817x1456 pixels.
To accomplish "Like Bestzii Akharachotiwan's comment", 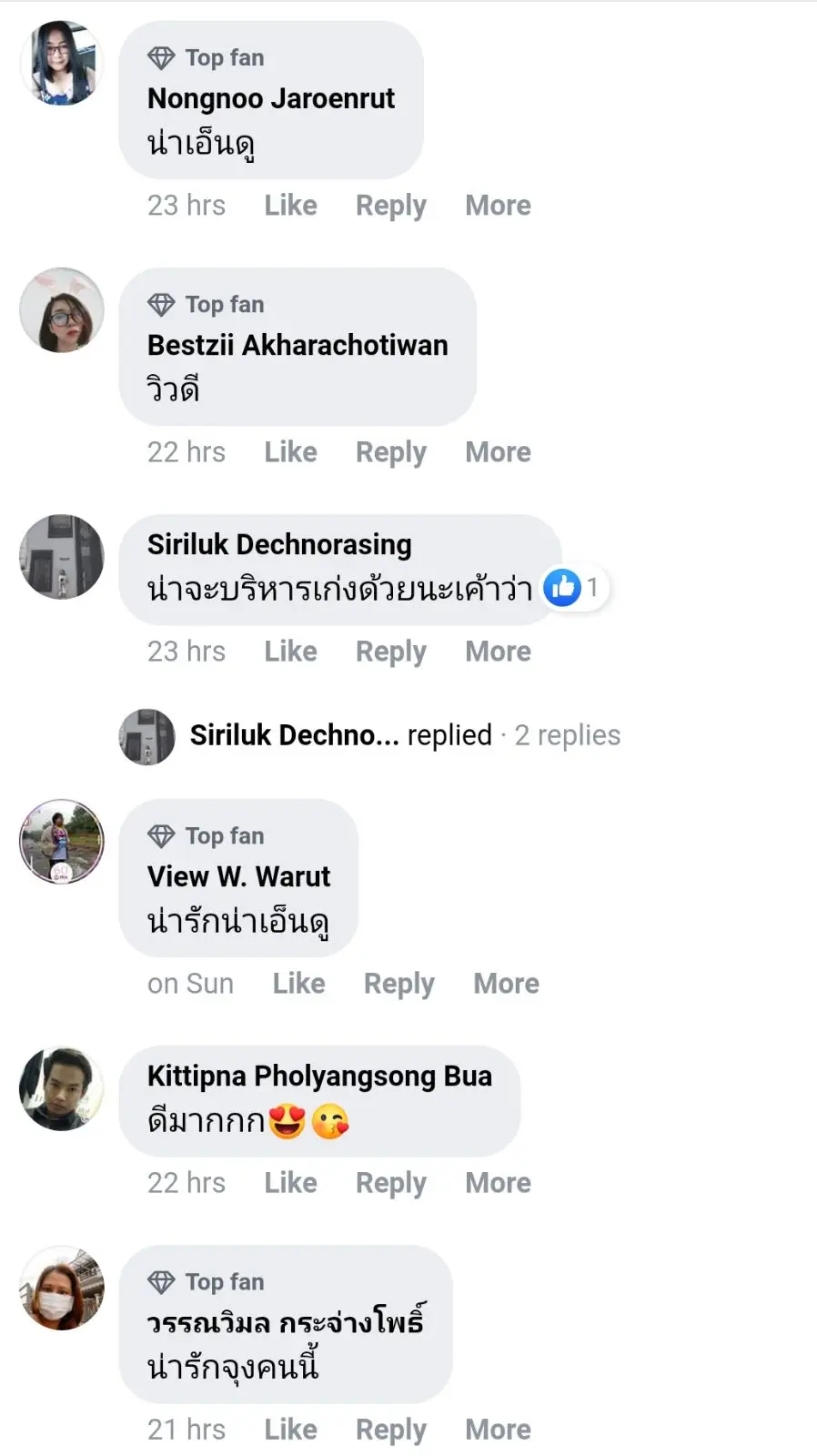I will [290, 452].
